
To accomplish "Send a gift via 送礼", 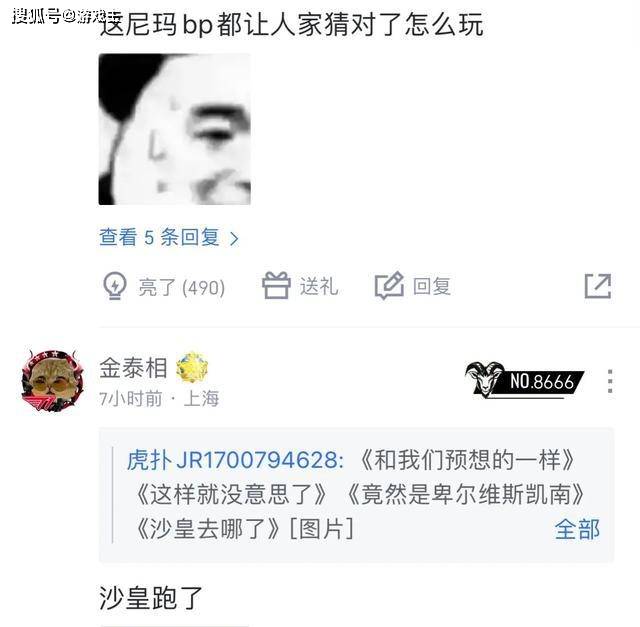I will coord(300,286).
